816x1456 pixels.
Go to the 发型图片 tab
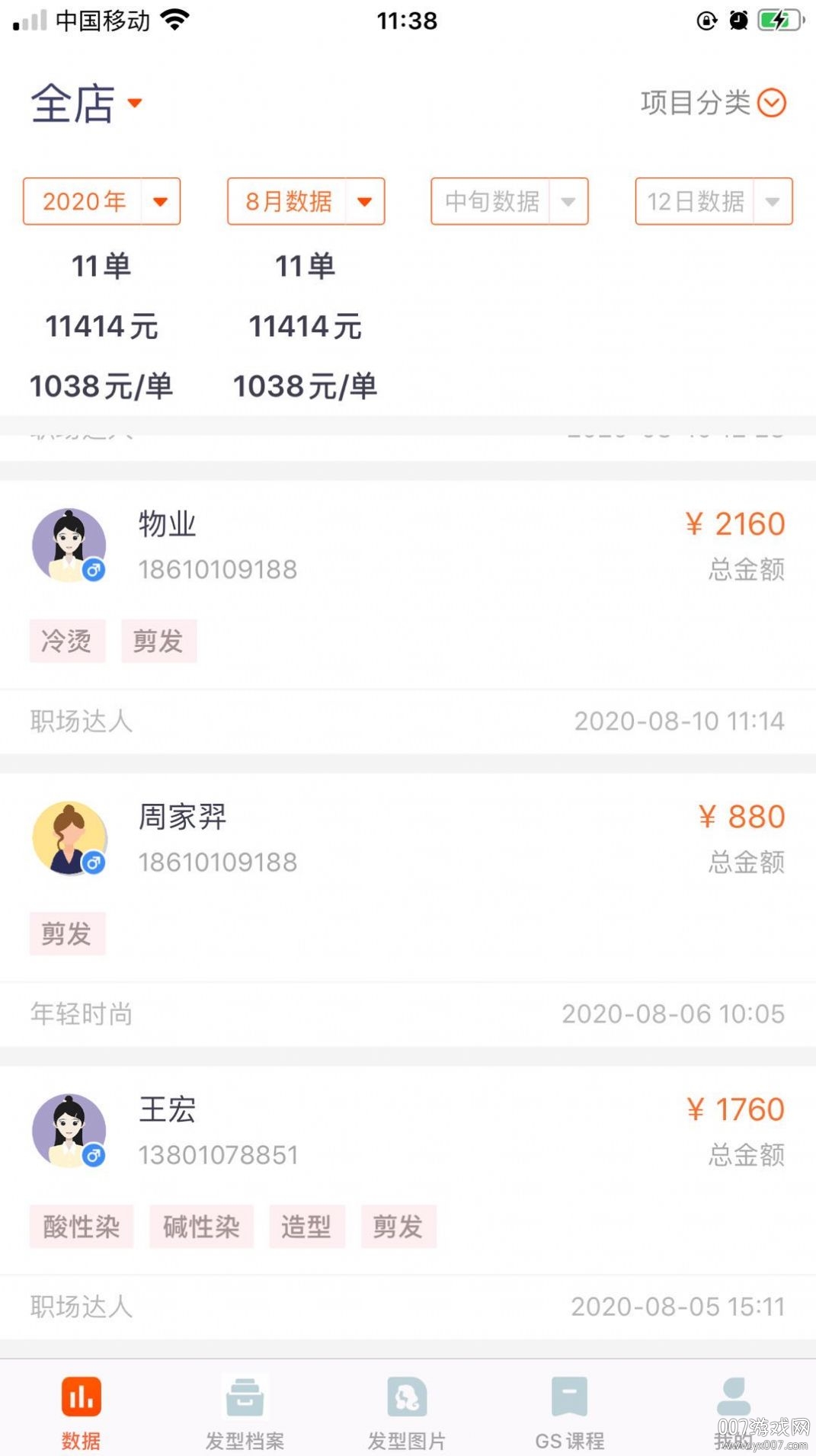[407, 1412]
